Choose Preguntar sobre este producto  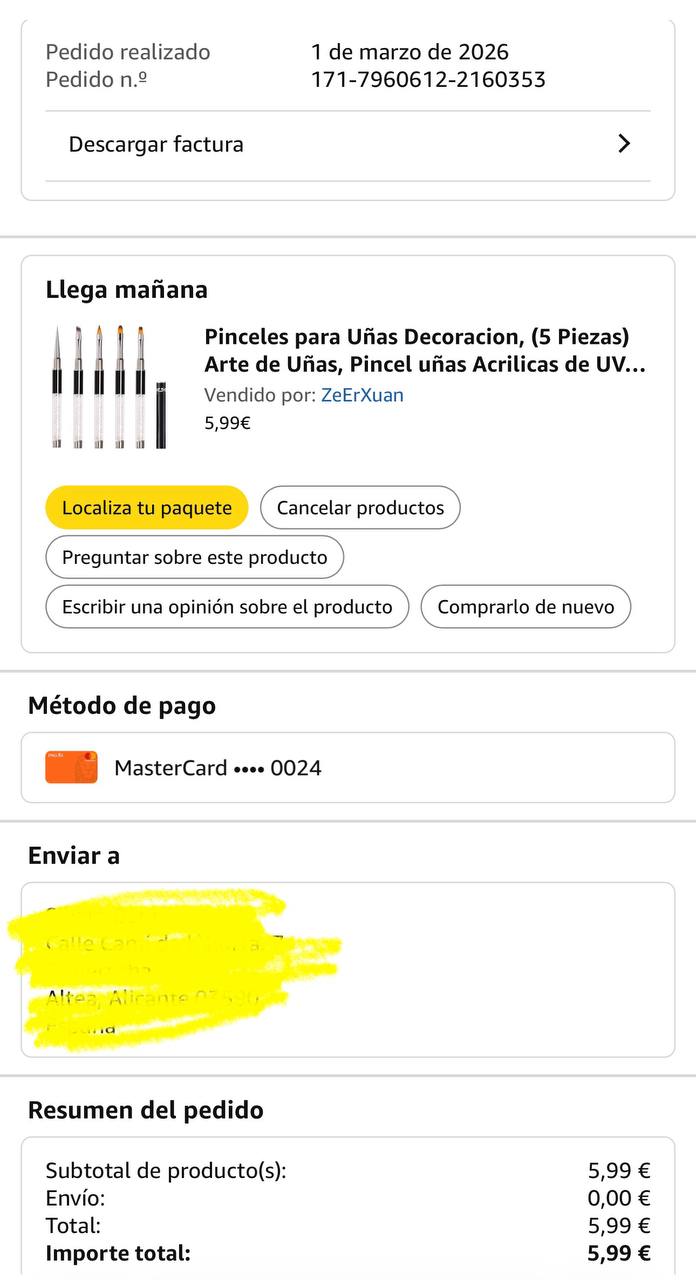coord(194,557)
